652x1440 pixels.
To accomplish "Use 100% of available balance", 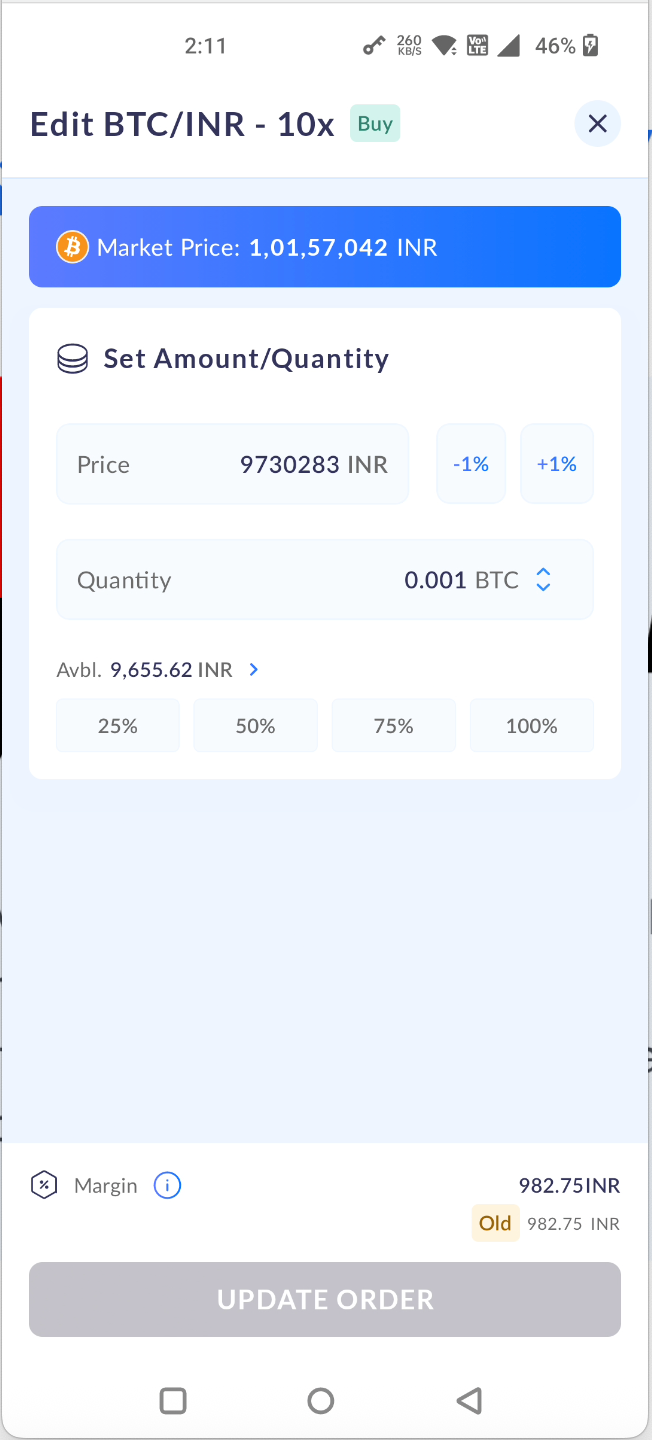I will (x=531, y=726).
